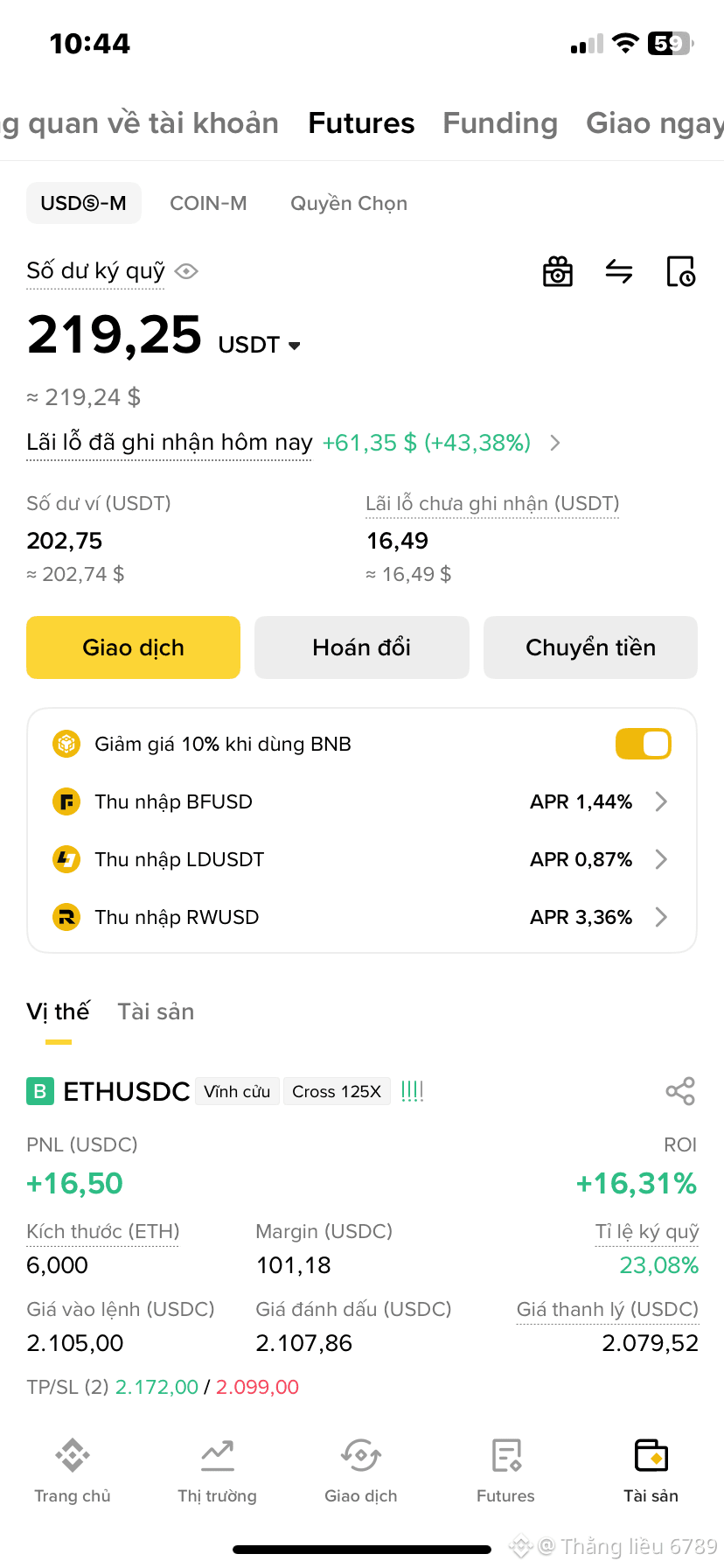724x1568 pixels.
Task: Open the Quyền Chọn segment
Action: point(349,203)
